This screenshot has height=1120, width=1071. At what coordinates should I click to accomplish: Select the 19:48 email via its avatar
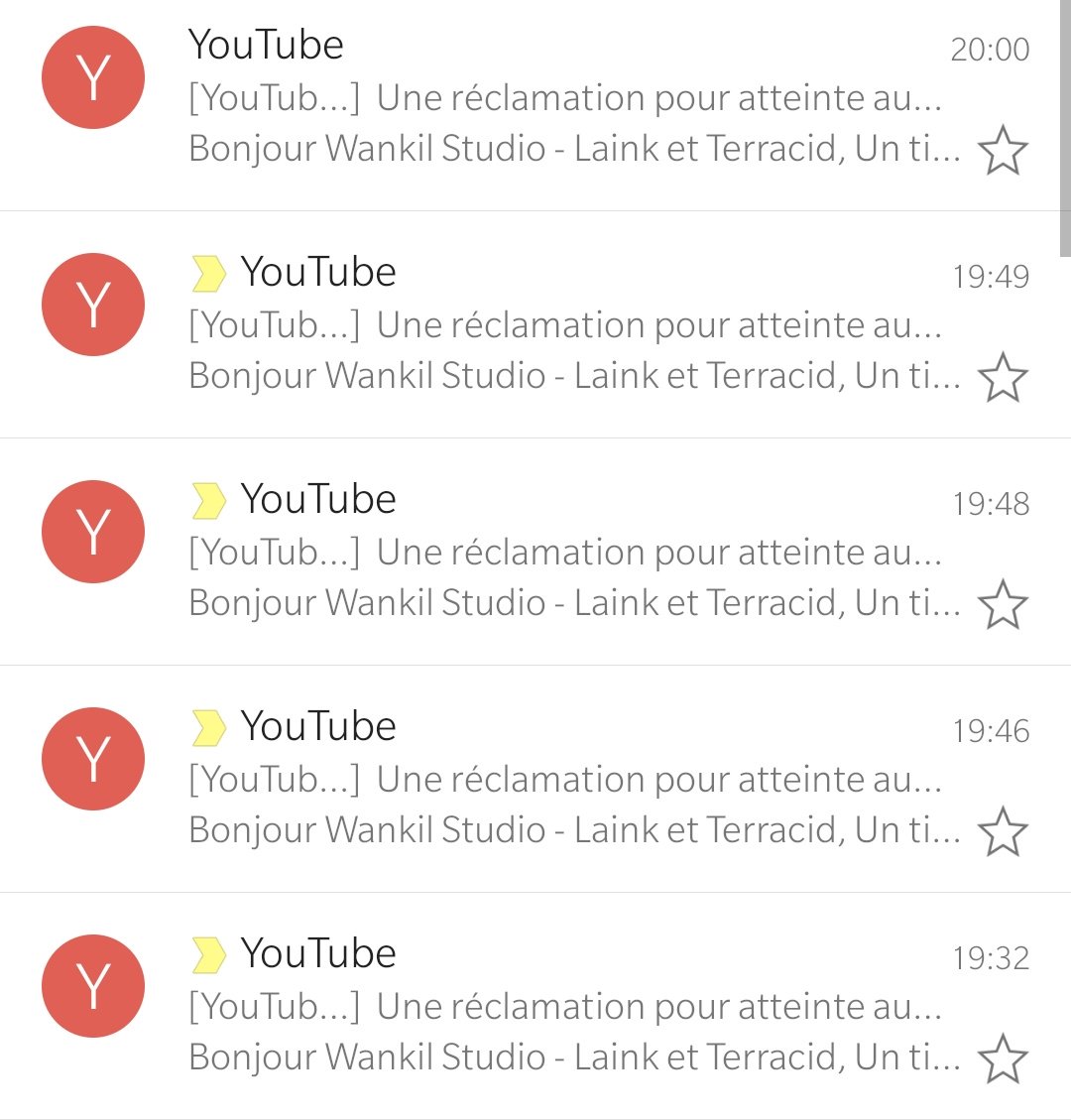tap(93, 533)
